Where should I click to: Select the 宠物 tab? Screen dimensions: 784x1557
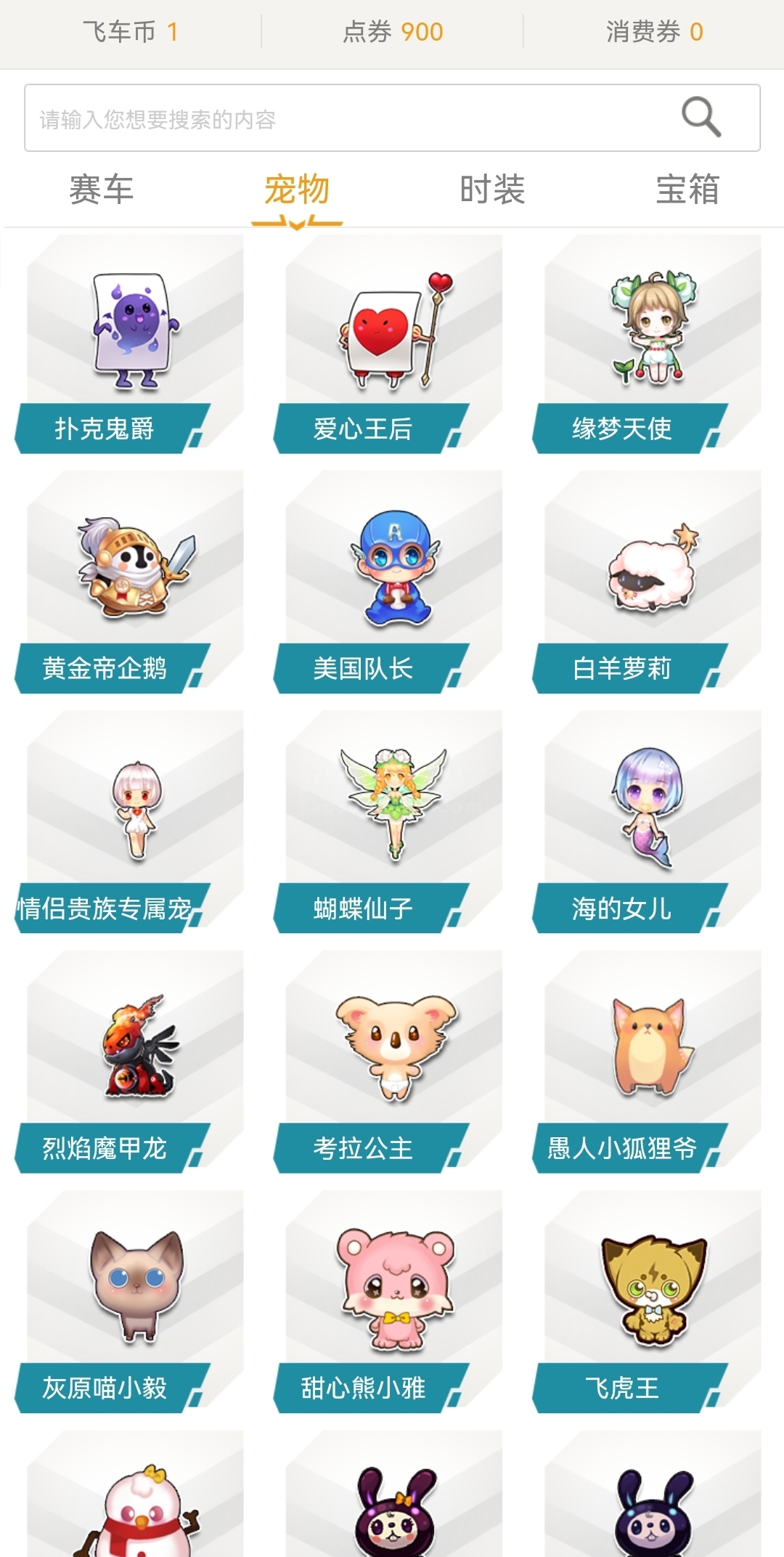coord(296,190)
